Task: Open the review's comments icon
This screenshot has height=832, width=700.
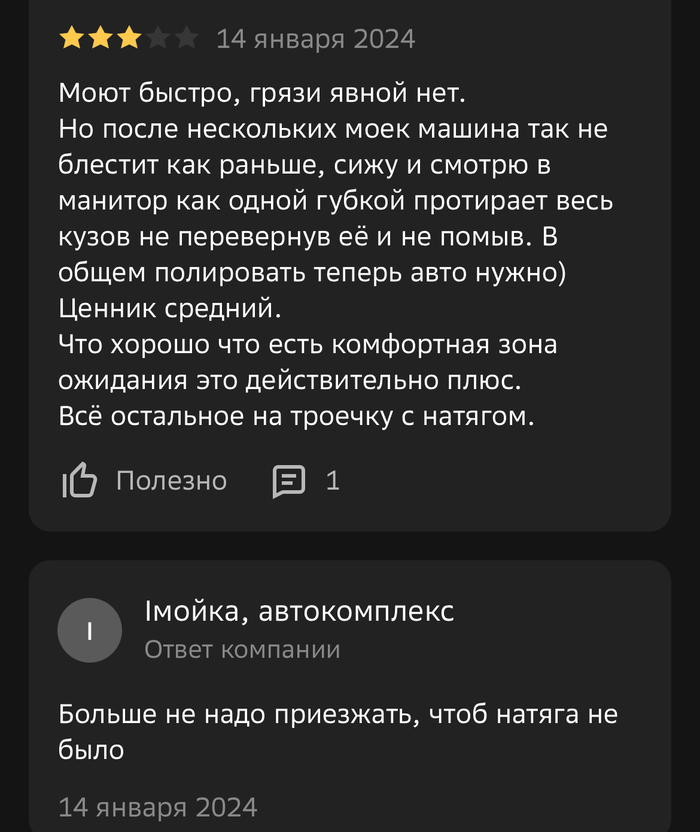Action: pyautogui.click(x=289, y=481)
